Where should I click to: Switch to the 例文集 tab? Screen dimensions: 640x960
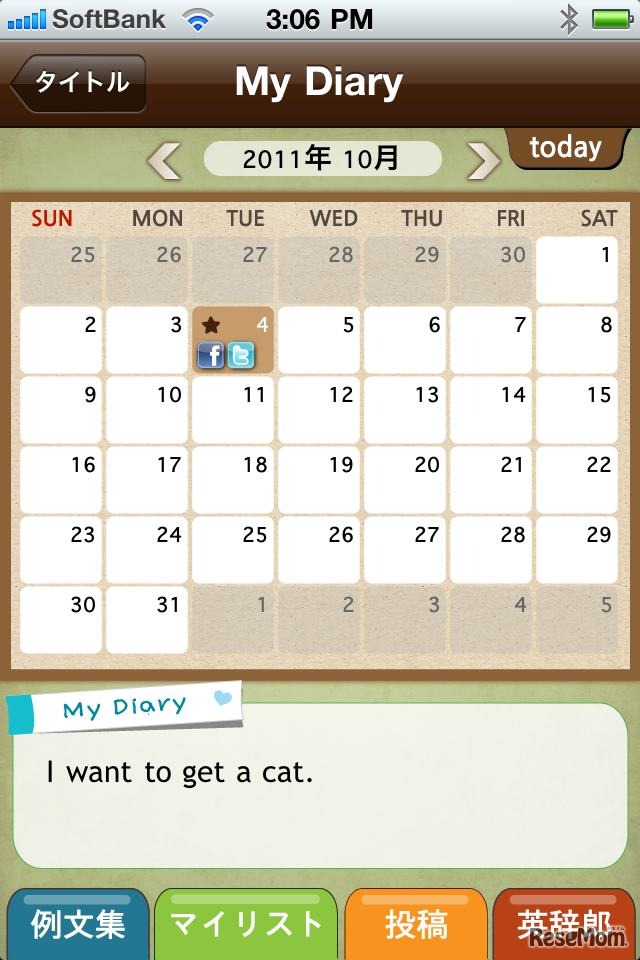pyautogui.click(x=78, y=925)
